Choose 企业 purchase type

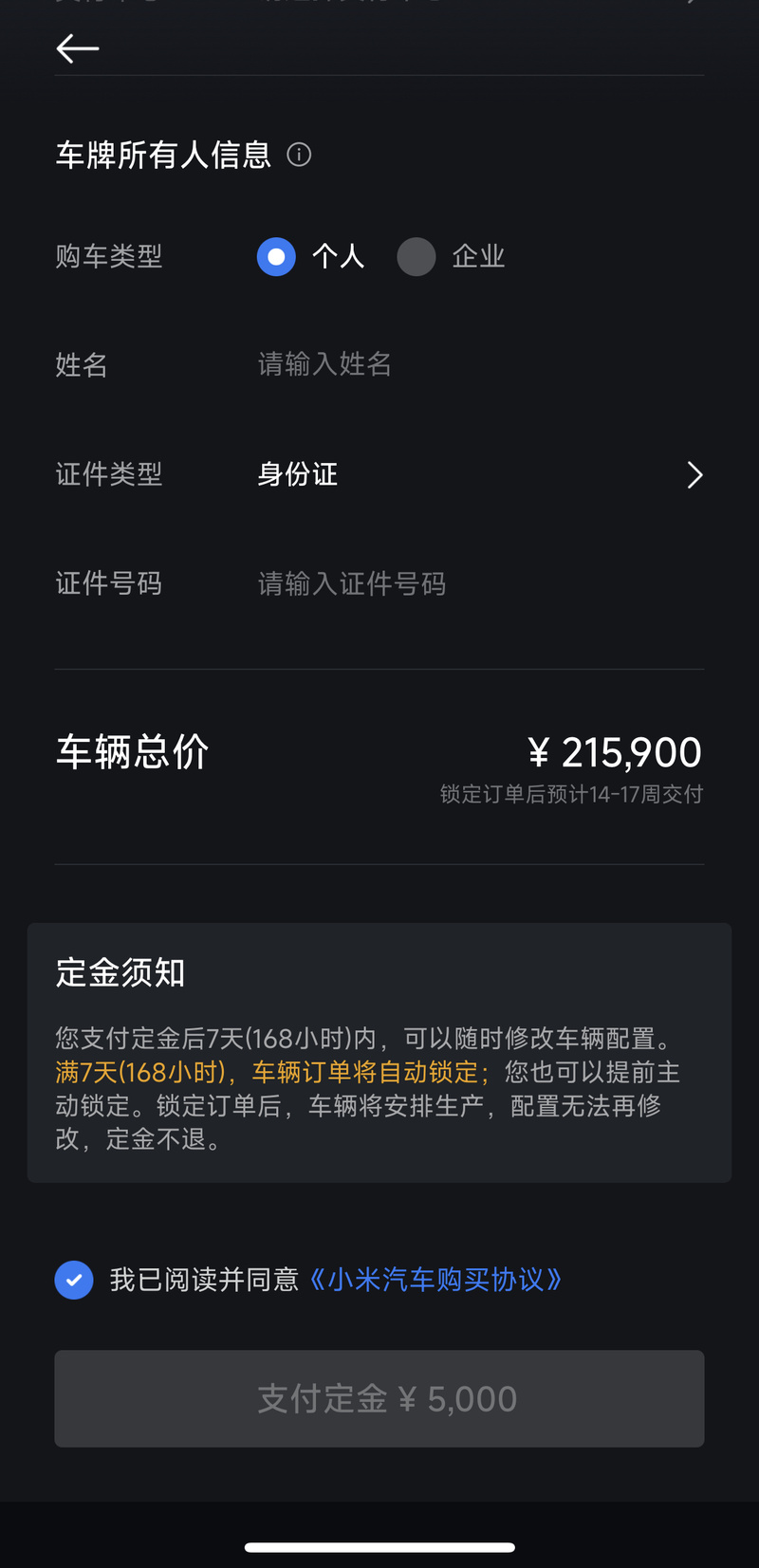[x=417, y=257]
